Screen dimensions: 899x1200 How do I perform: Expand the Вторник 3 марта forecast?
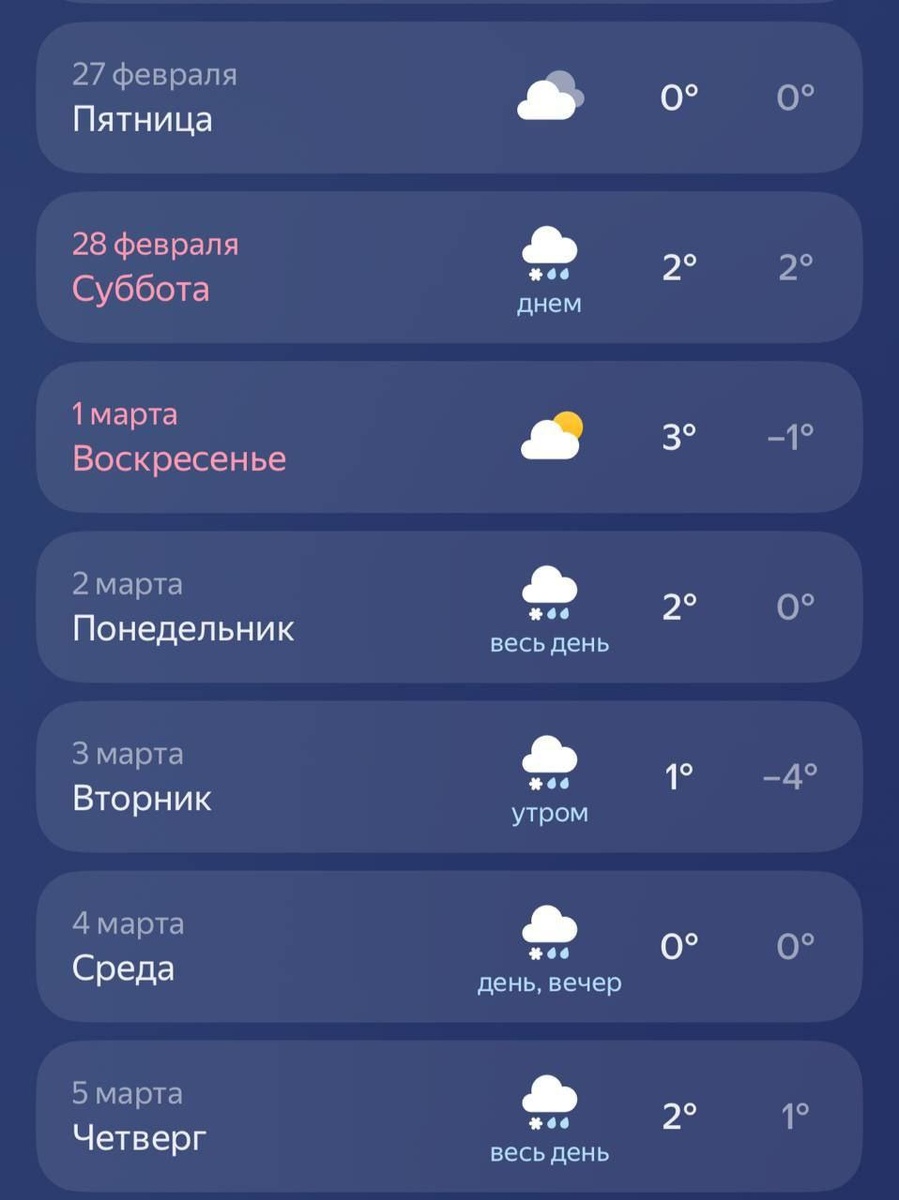click(449, 778)
